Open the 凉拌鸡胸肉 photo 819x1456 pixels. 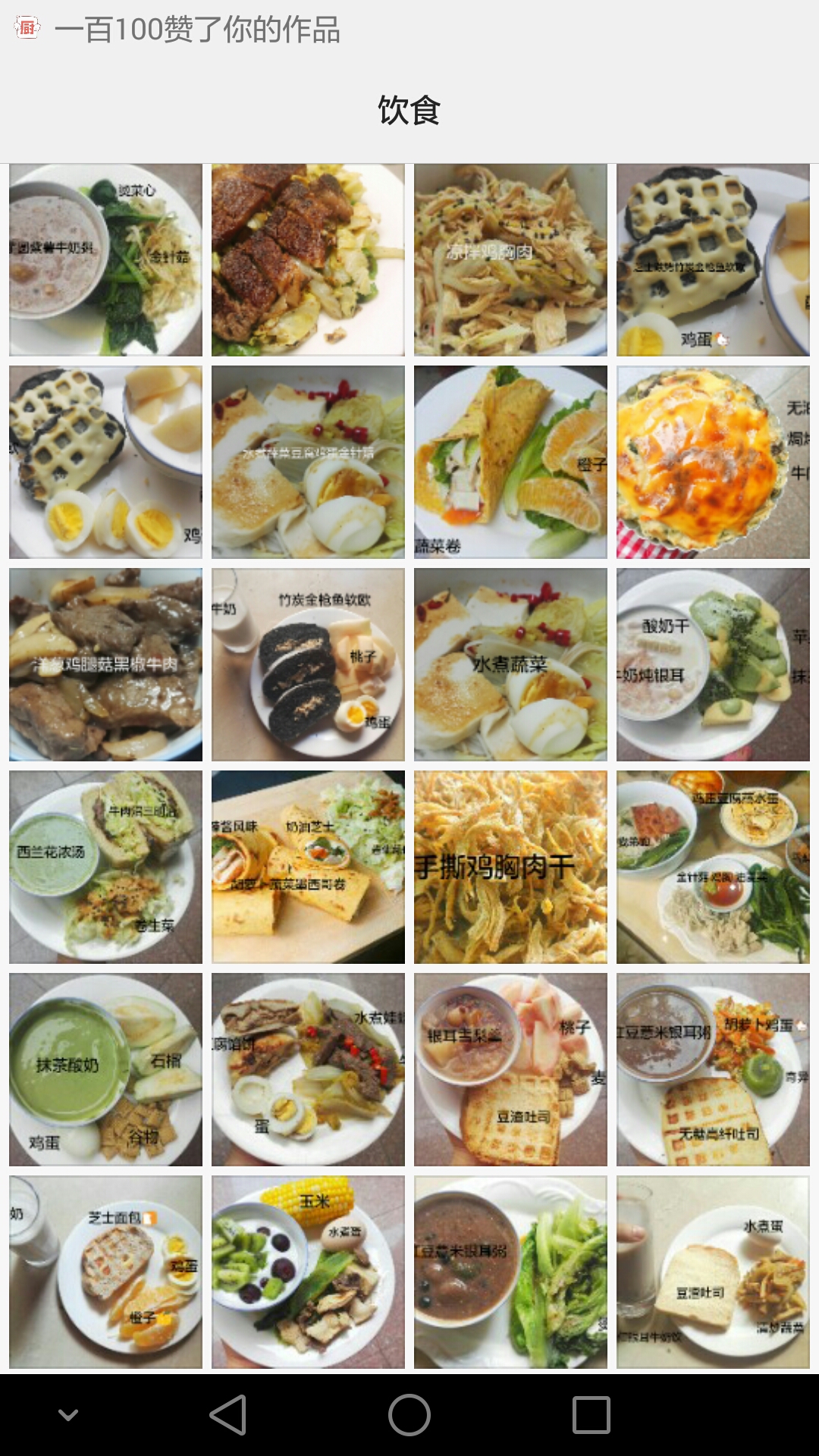pos(510,259)
